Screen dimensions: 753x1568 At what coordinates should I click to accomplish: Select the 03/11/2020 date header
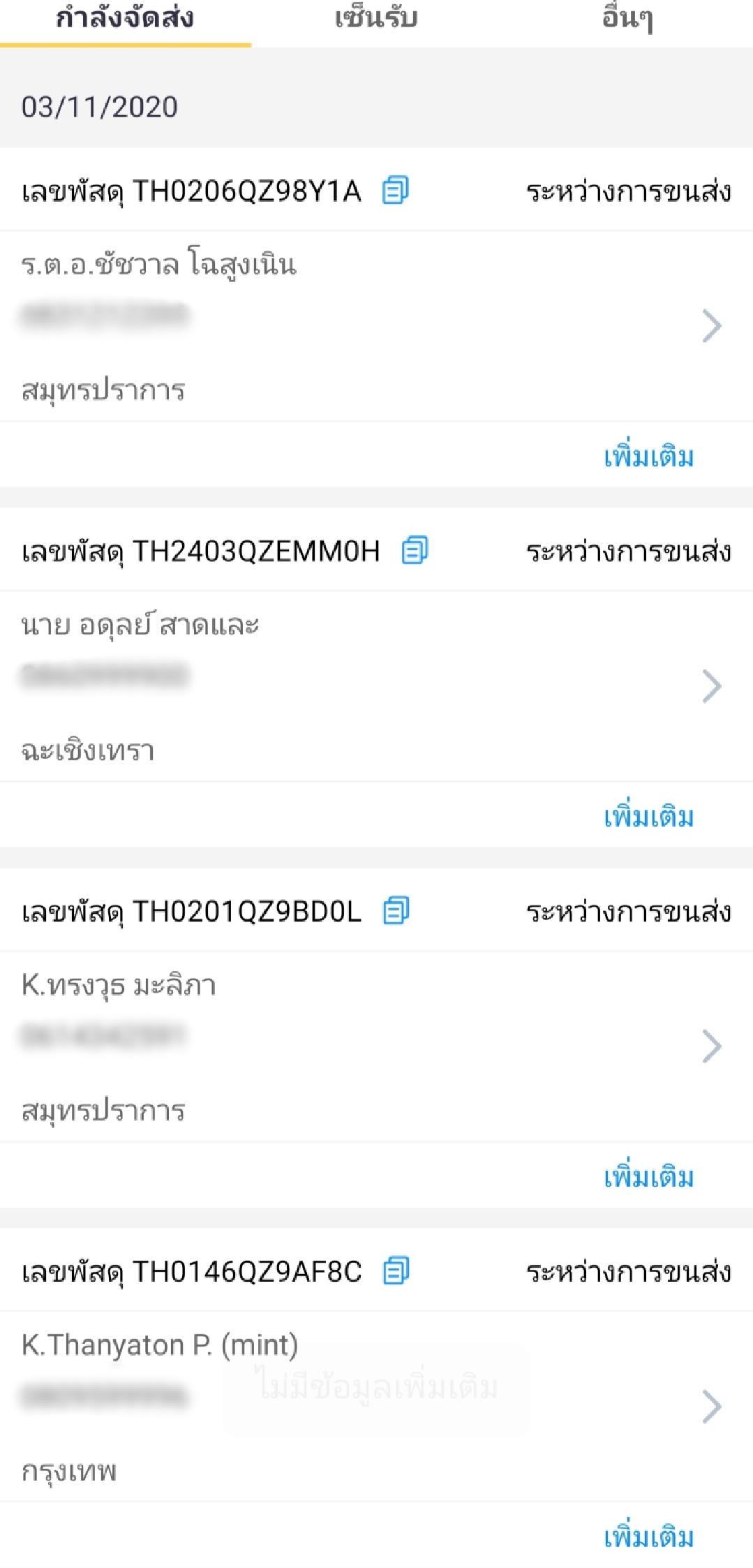98,105
